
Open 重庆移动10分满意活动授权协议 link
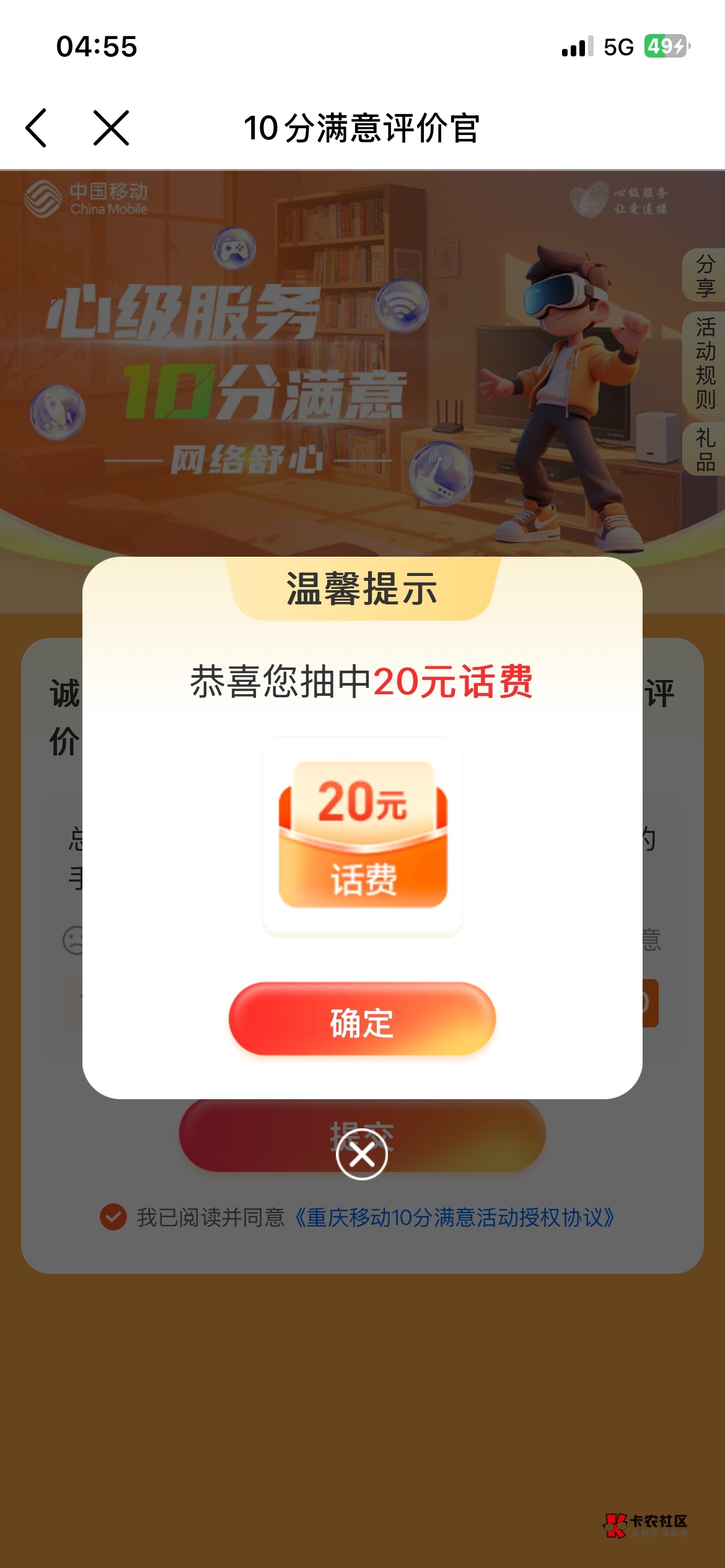tap(454, 1217)
